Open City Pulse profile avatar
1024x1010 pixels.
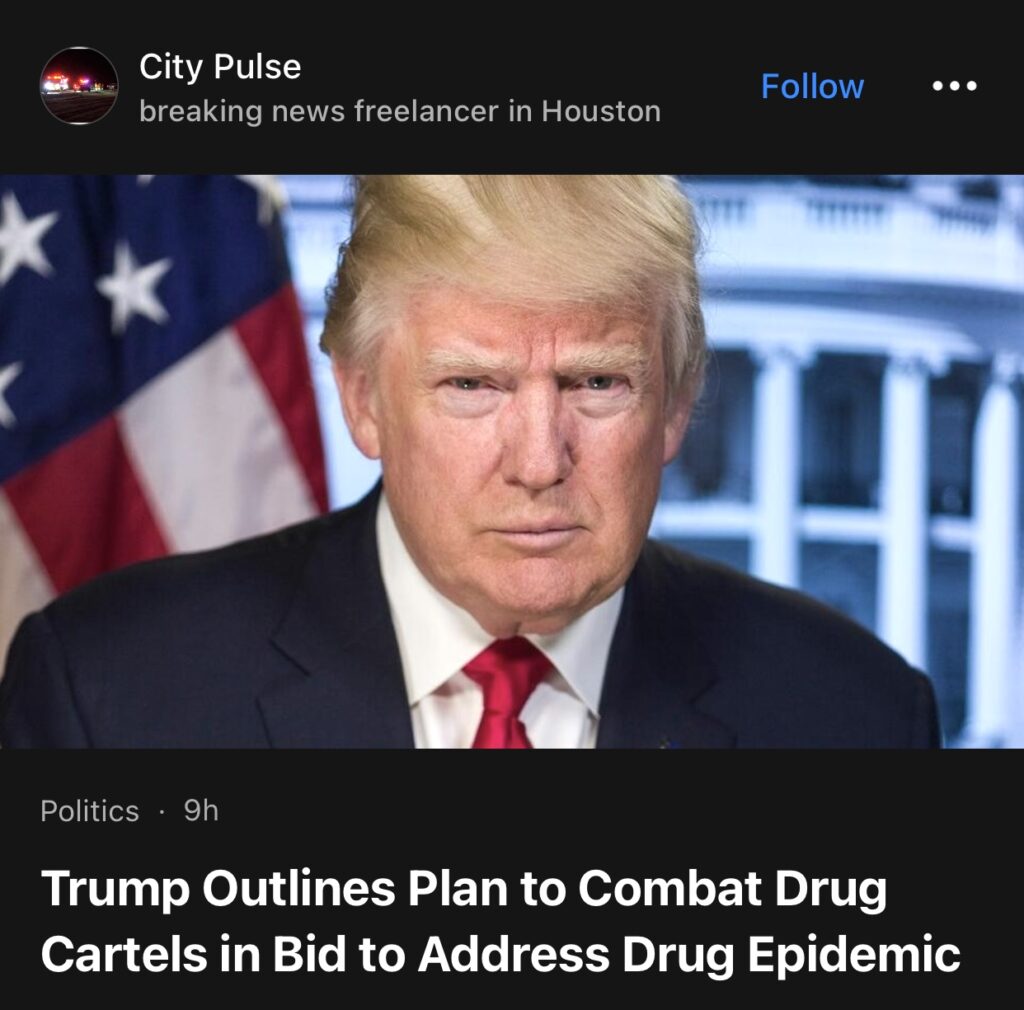point(79,86)
